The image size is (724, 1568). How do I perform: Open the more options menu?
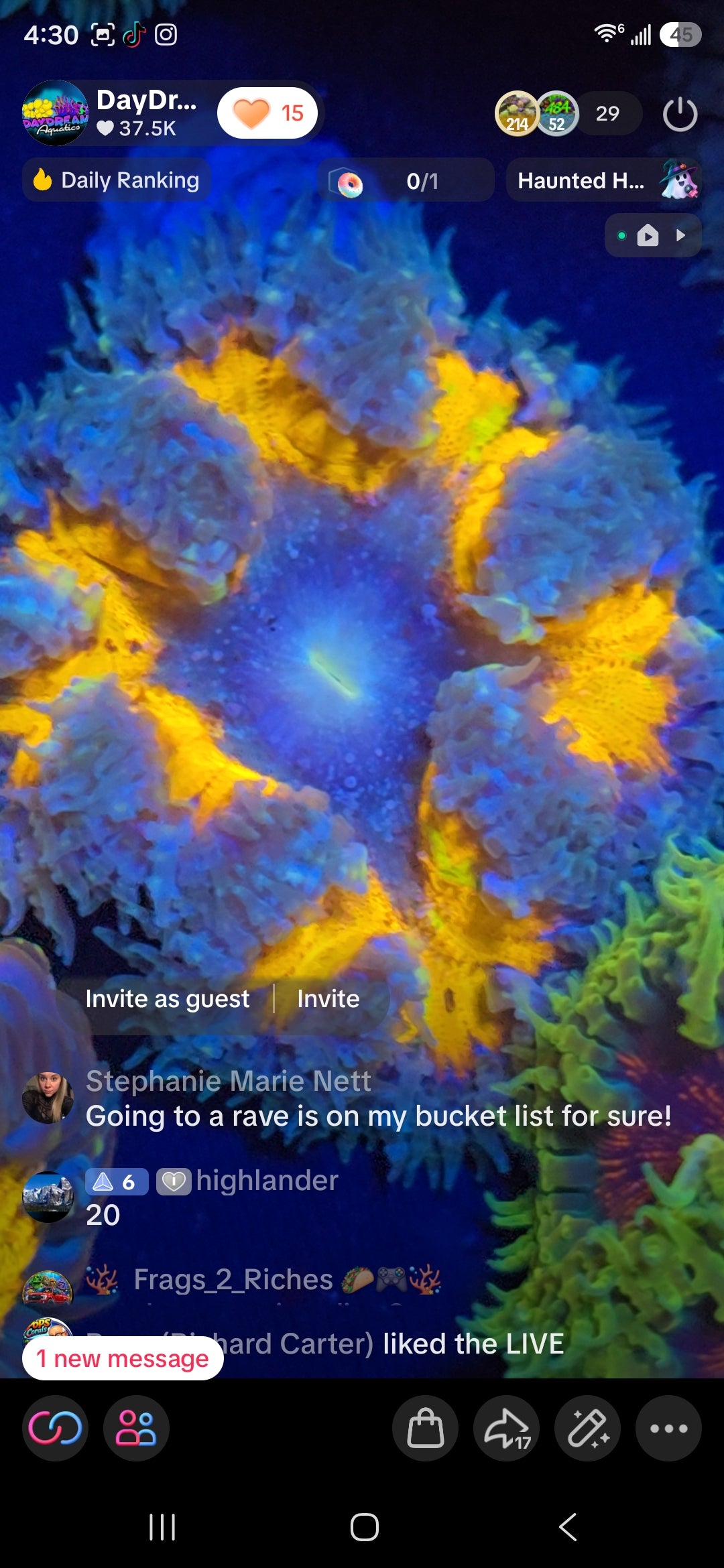click(x=668, y=1429)
